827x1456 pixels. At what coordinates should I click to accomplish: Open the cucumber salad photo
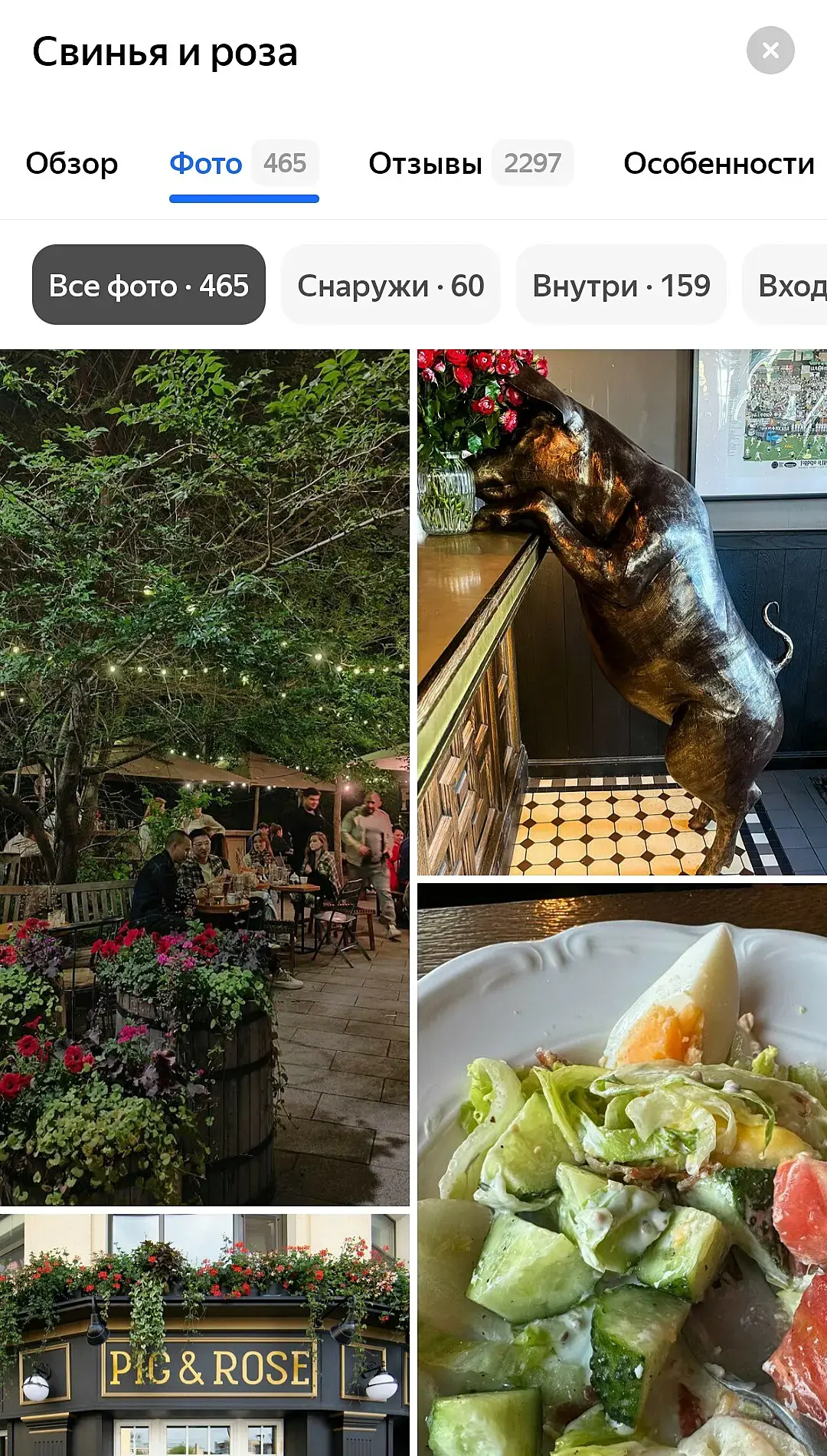pyautogui.click(x=622, y=1169)
